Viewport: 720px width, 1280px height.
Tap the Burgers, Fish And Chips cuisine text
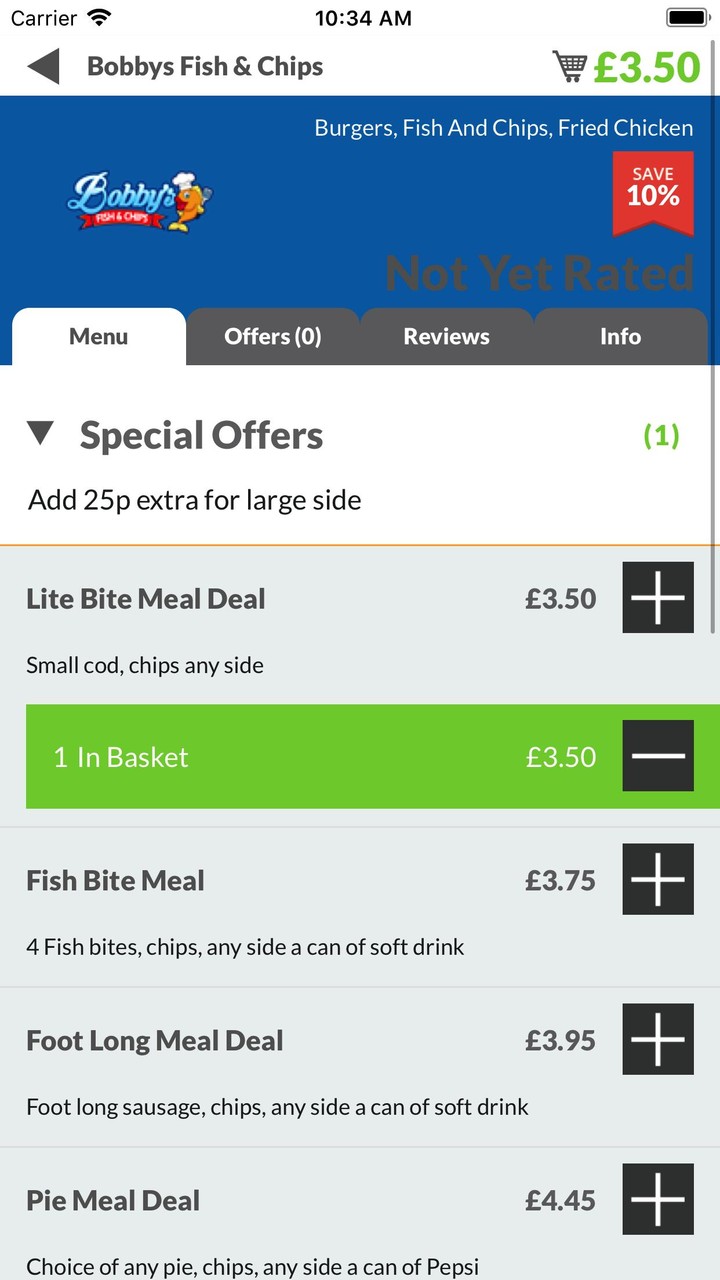coord(503,127)
